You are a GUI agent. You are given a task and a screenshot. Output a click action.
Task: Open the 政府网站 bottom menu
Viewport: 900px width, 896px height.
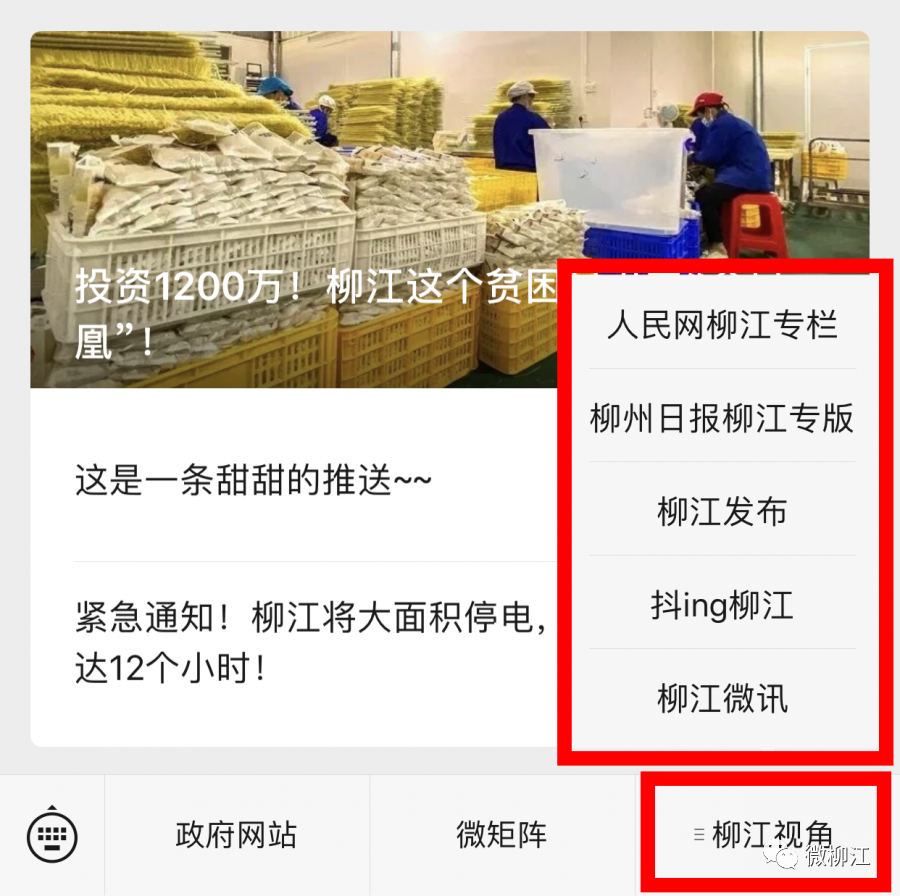(x=236, y=835)
